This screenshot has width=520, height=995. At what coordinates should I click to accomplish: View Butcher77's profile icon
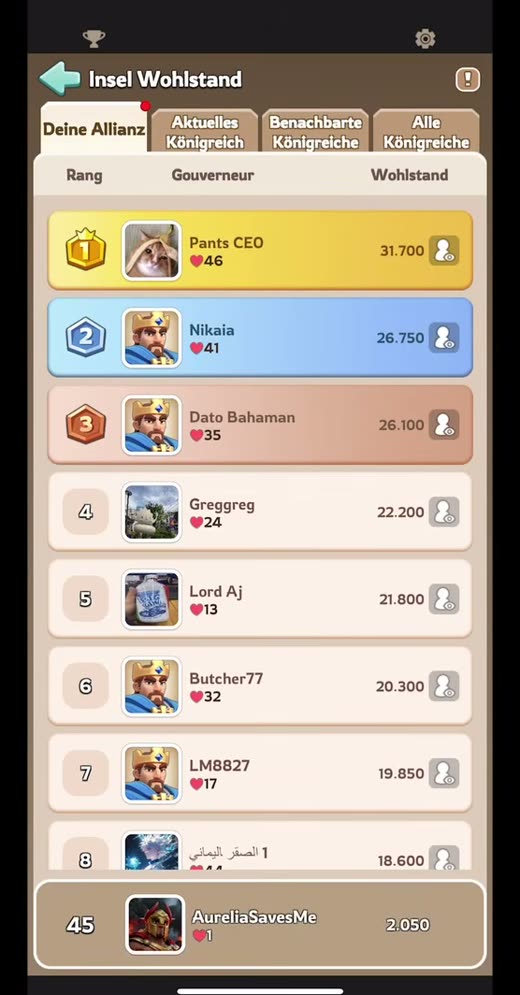(444, 686)
